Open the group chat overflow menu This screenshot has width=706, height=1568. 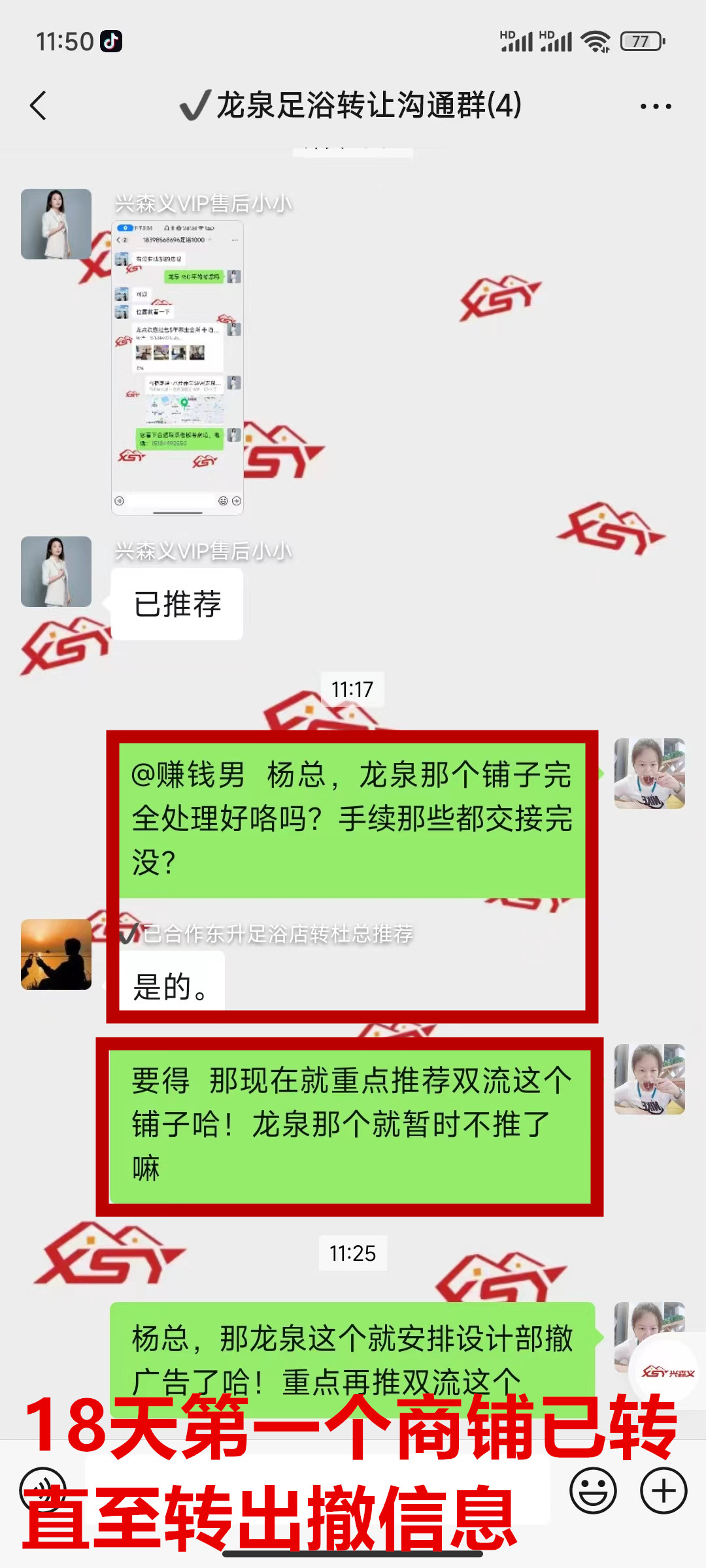pos(655,106)
